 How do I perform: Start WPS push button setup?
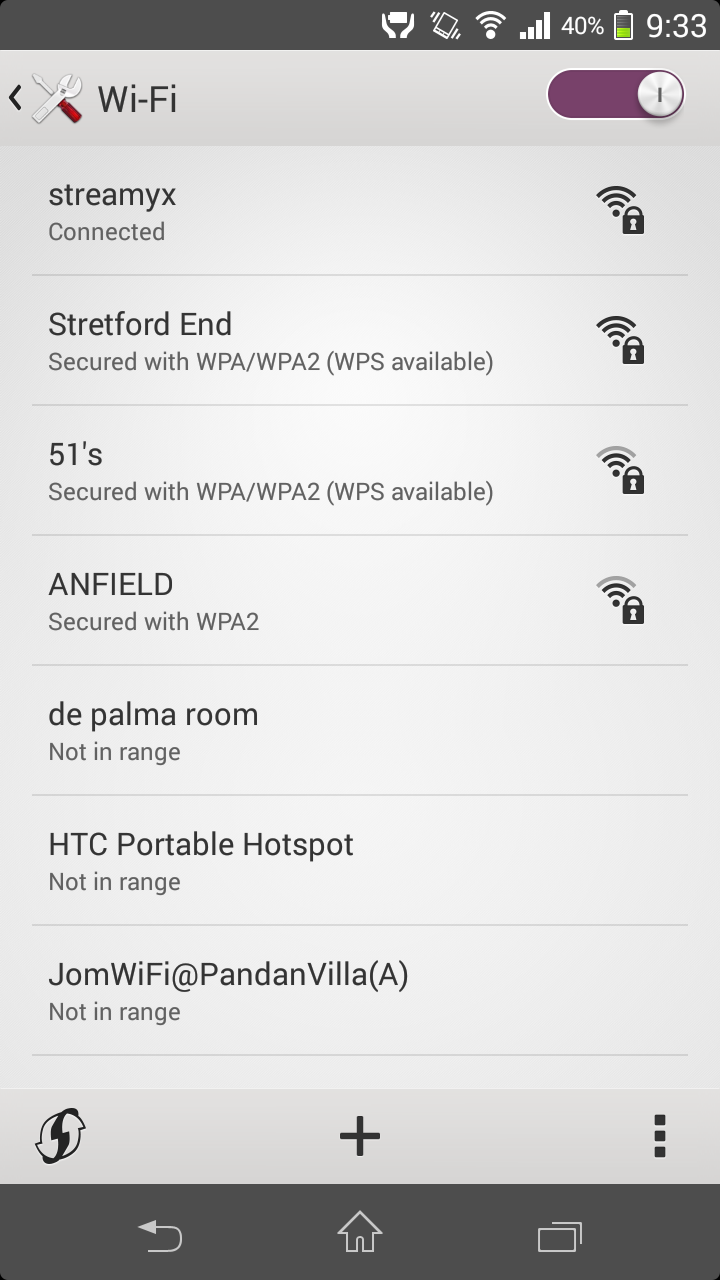tap(60, 1136)
